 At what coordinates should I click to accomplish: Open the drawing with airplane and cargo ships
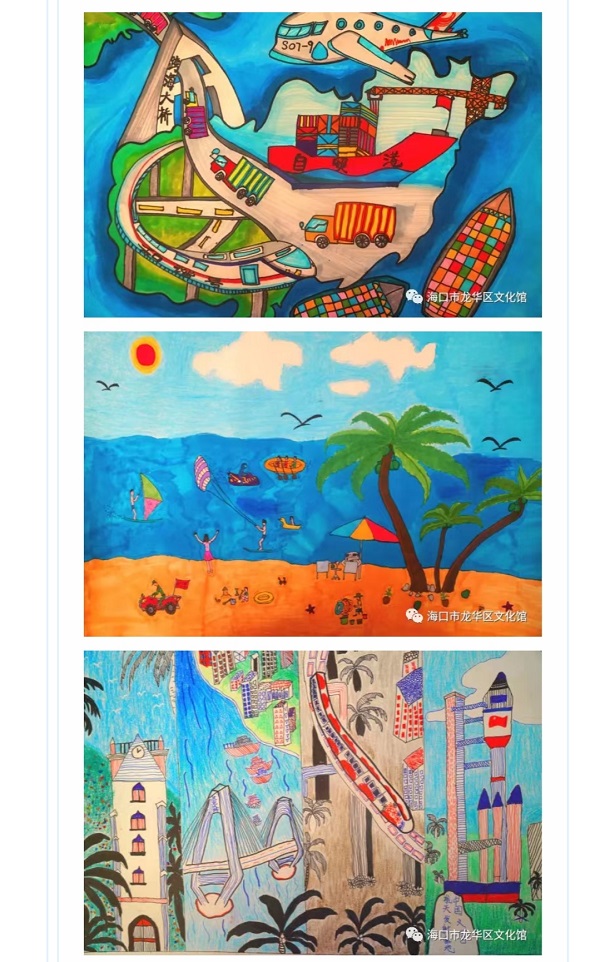tap(312, 165)
